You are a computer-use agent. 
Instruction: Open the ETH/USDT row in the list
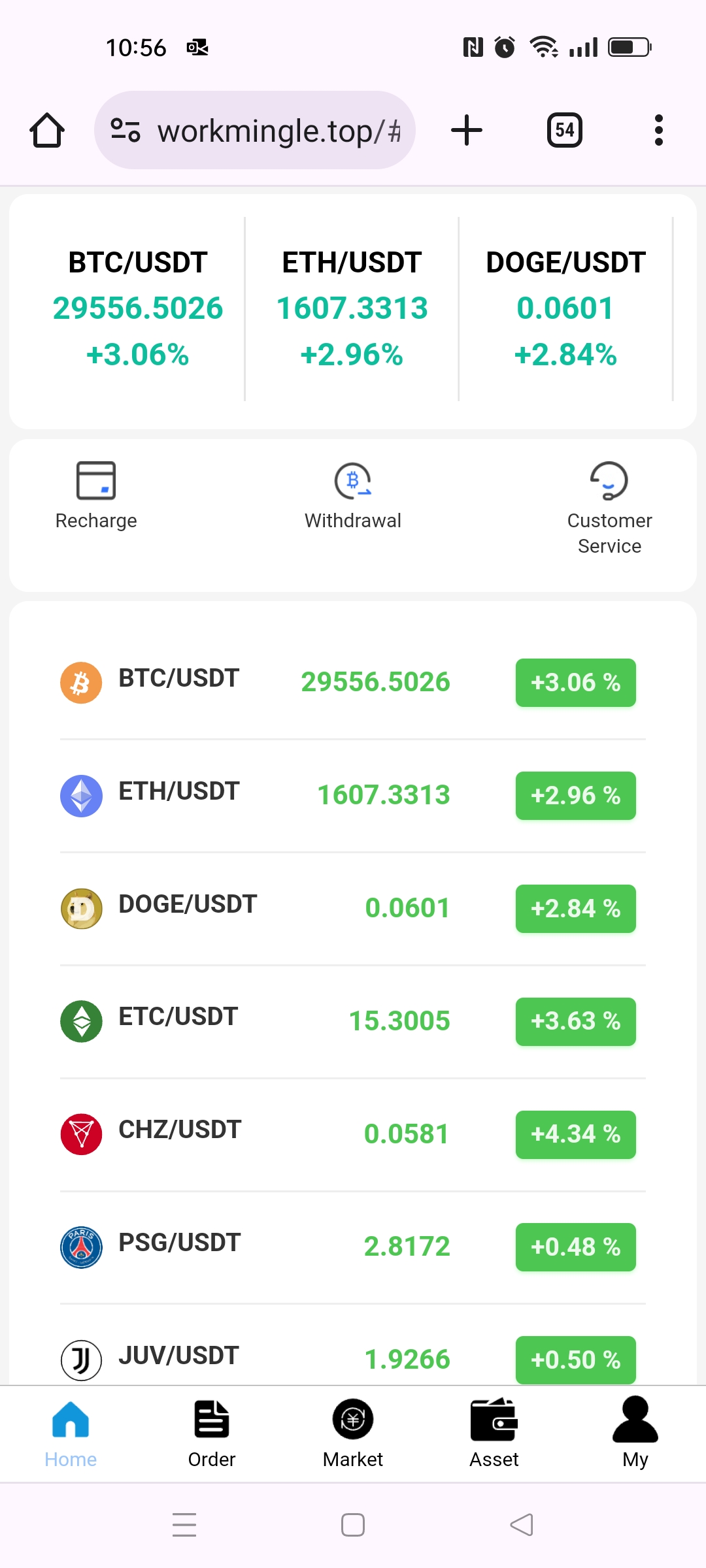tap(353, 796)
